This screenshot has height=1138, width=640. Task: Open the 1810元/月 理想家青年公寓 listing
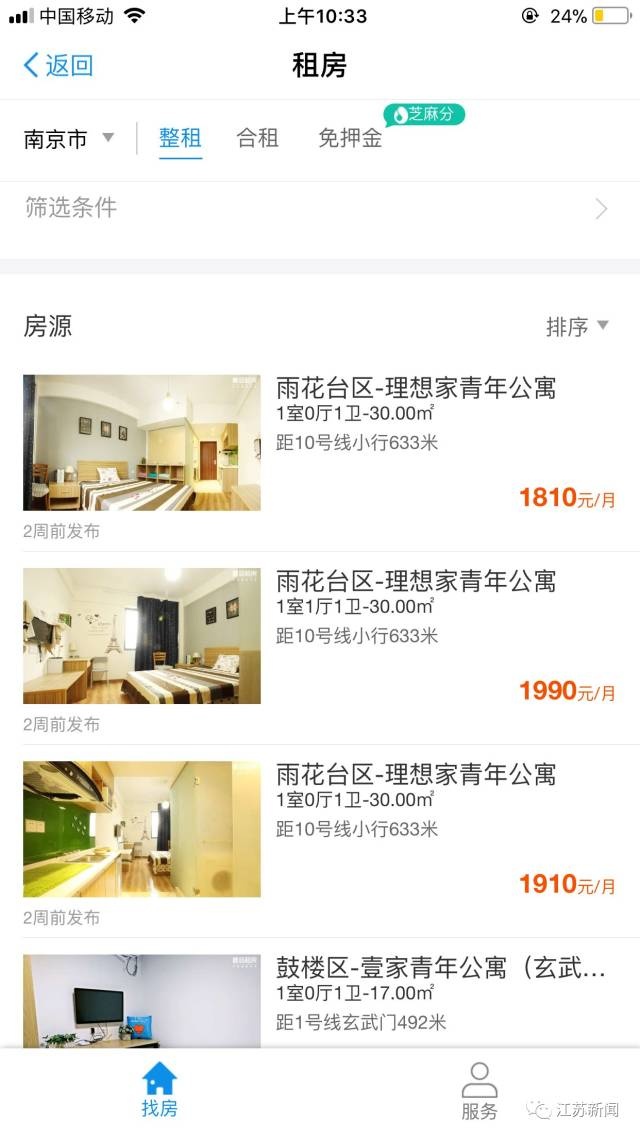pos(320,455)
